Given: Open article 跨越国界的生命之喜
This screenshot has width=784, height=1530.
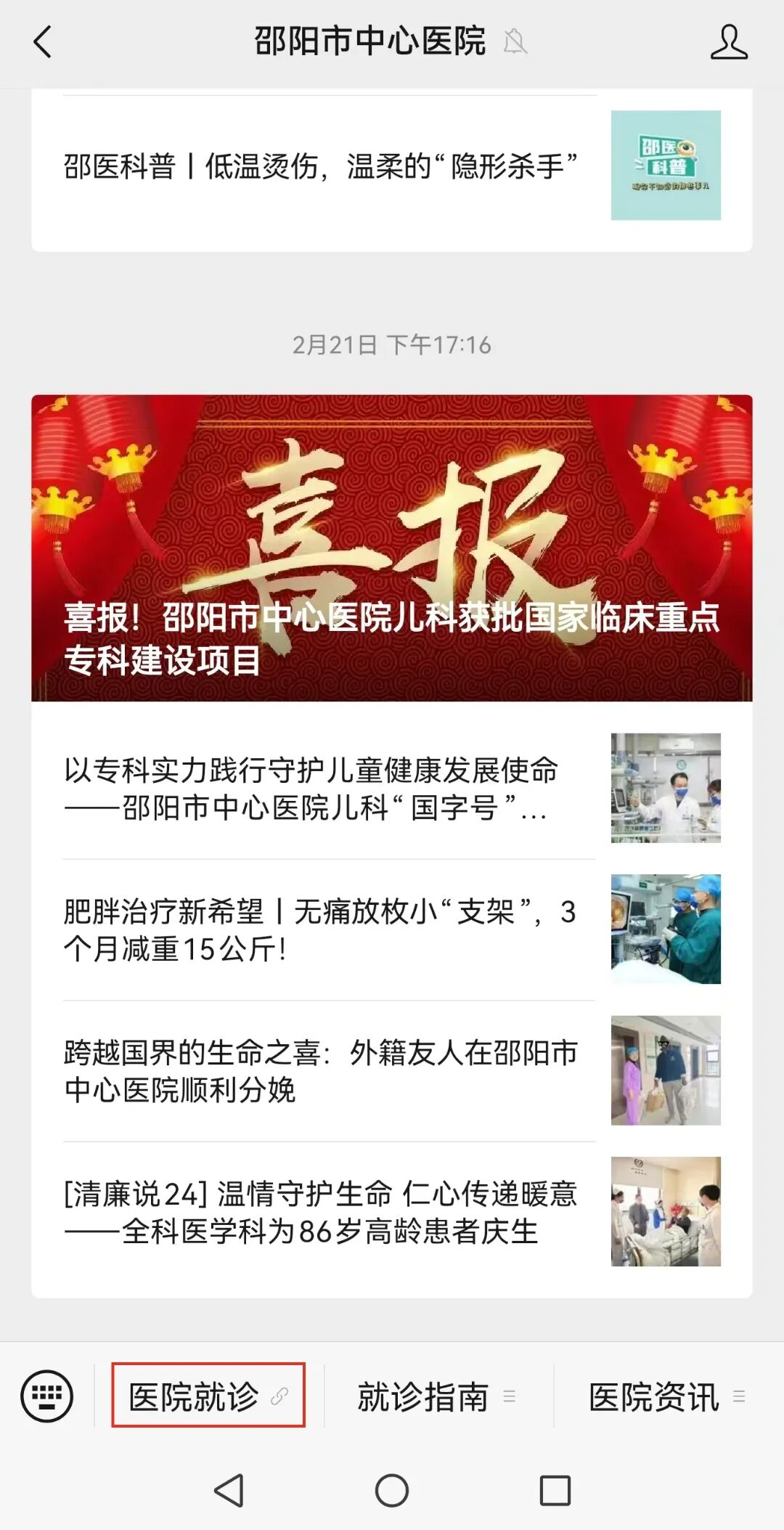Looking at the screenshot, I should [392, 1071].
